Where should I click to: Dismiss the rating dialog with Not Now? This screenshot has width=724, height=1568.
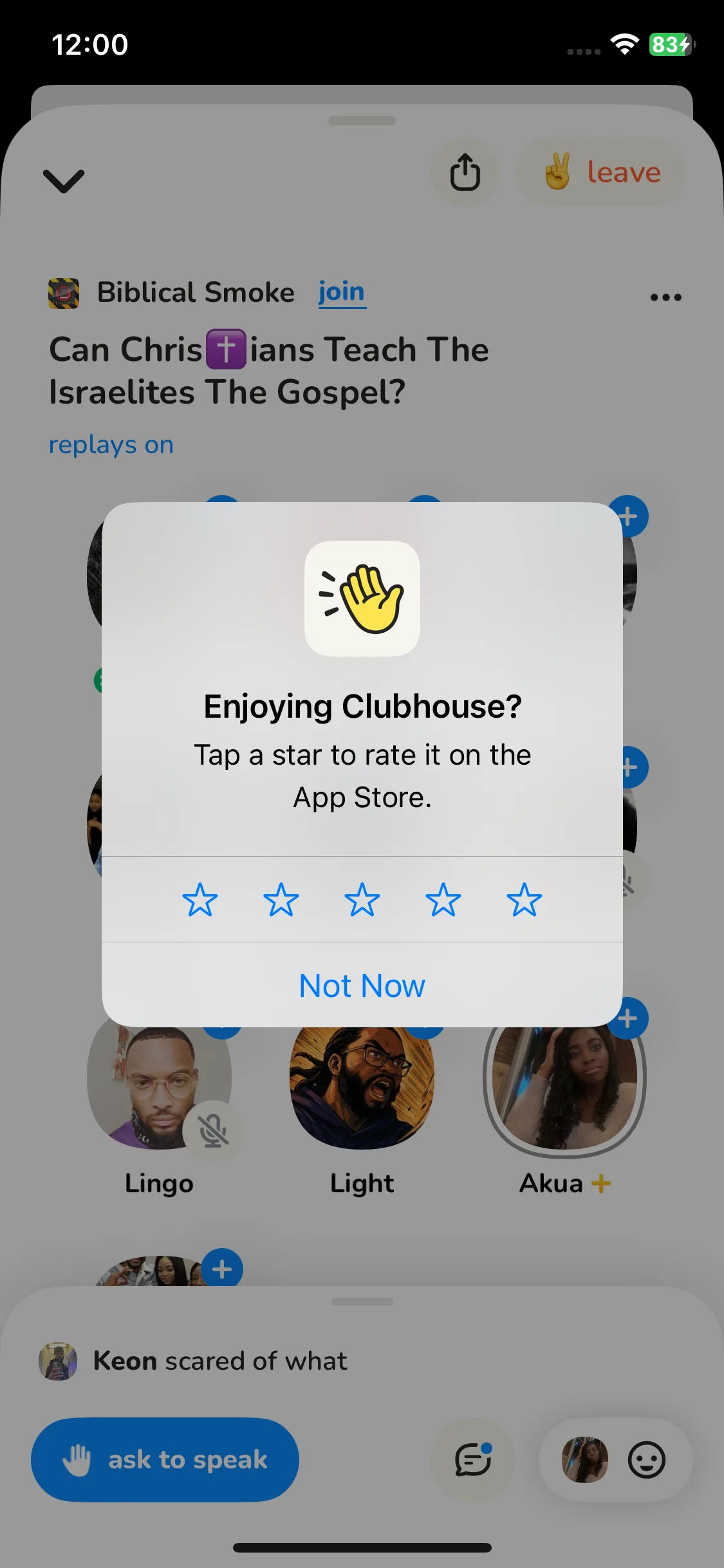click(362, 985)
